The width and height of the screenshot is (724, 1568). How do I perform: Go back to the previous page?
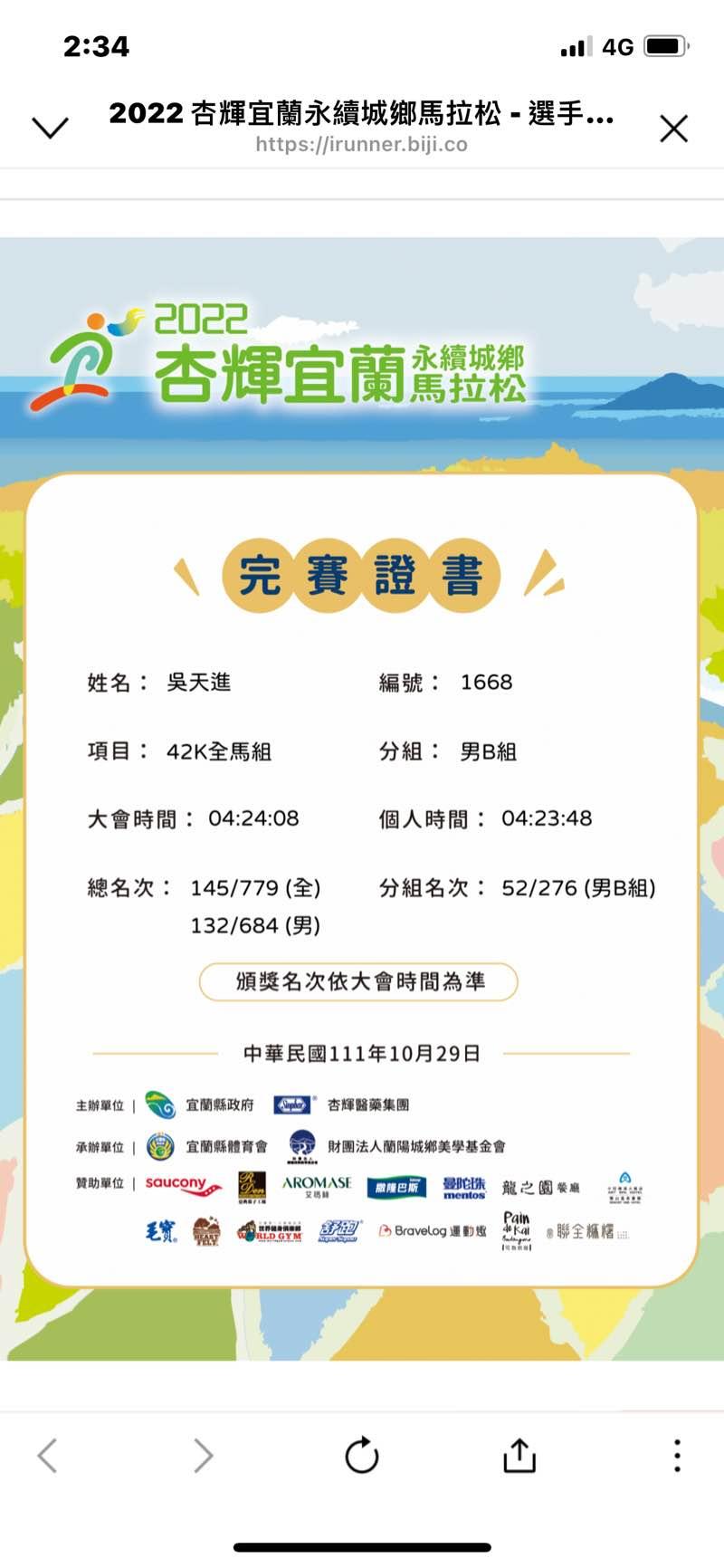click(x=47, y=1456)
